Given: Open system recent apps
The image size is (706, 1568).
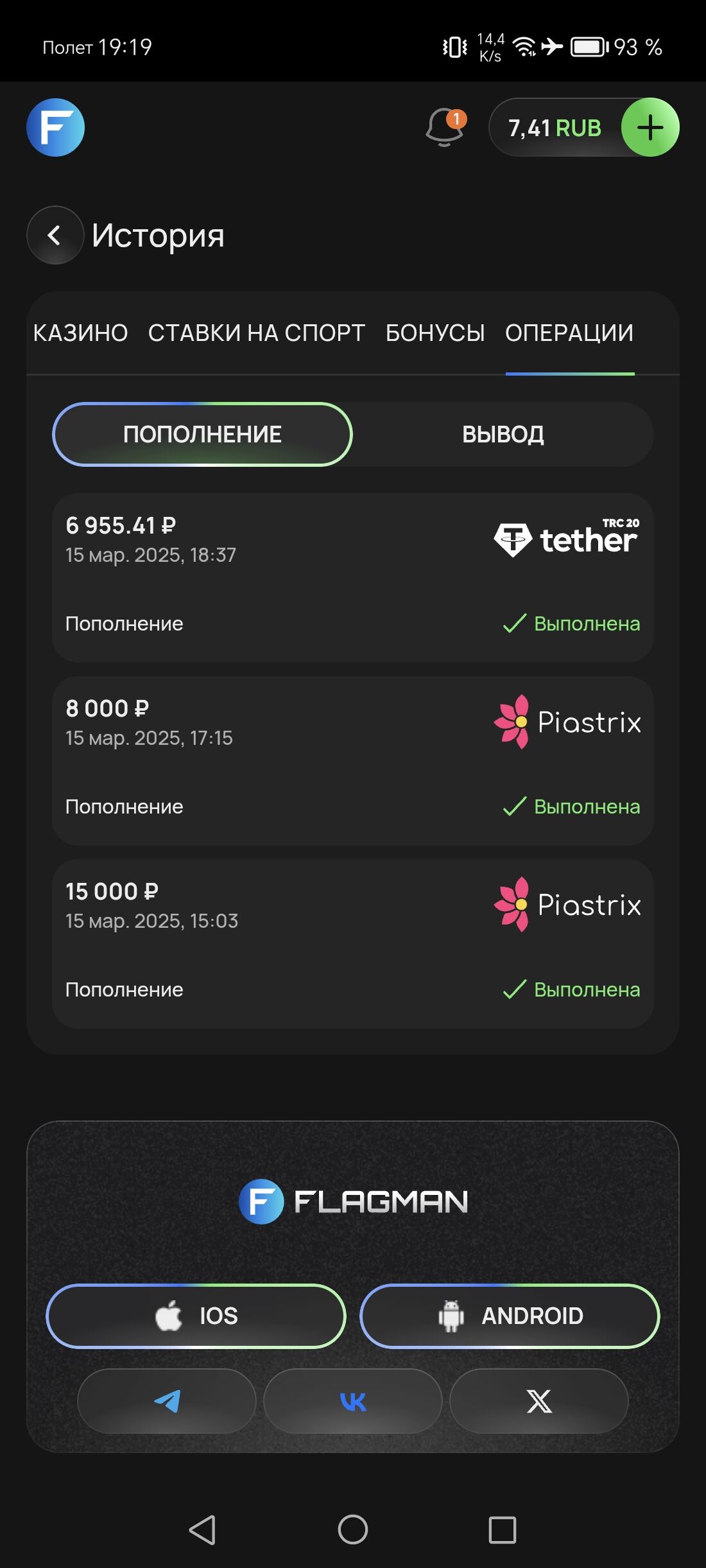Looking at the screenshot, I should 503,1529.
